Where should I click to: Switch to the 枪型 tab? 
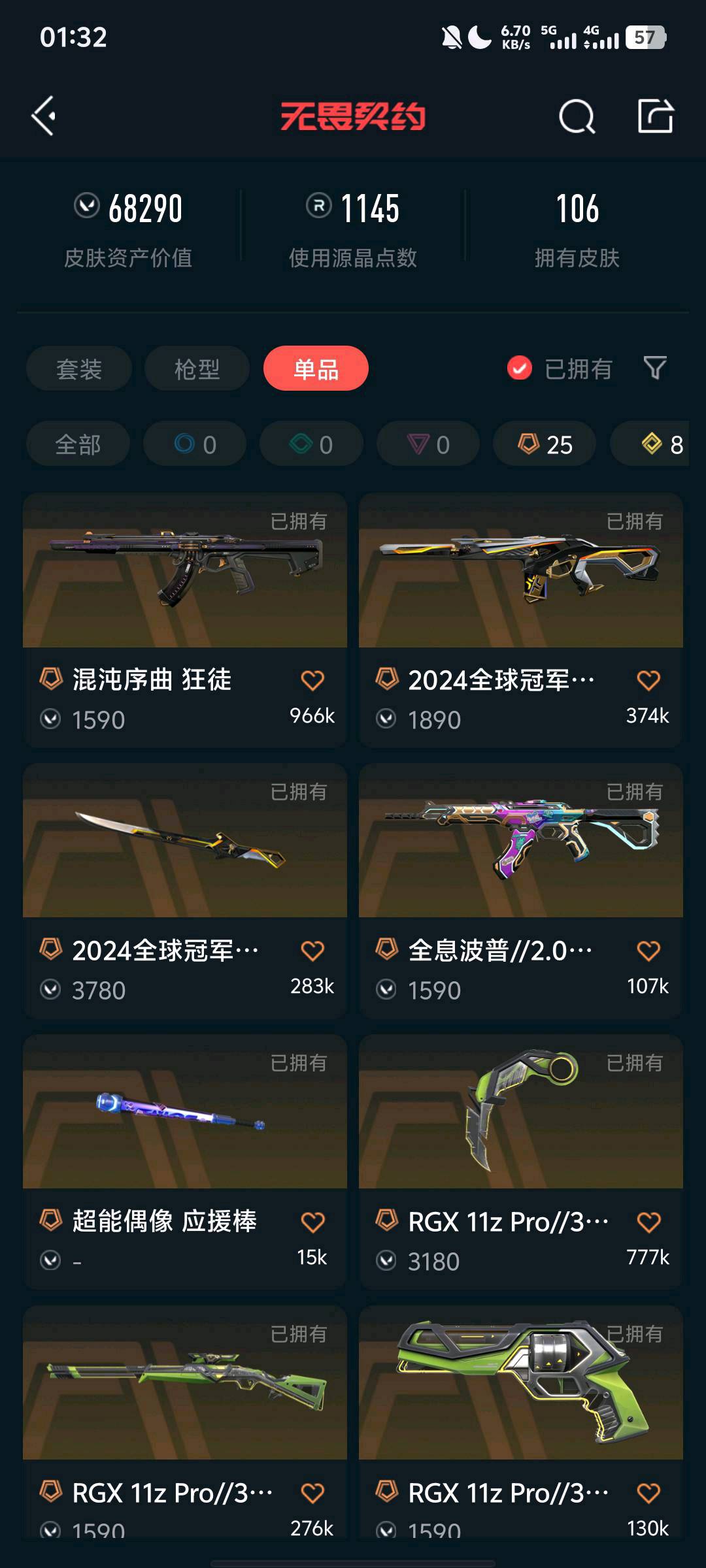[197, 369]
